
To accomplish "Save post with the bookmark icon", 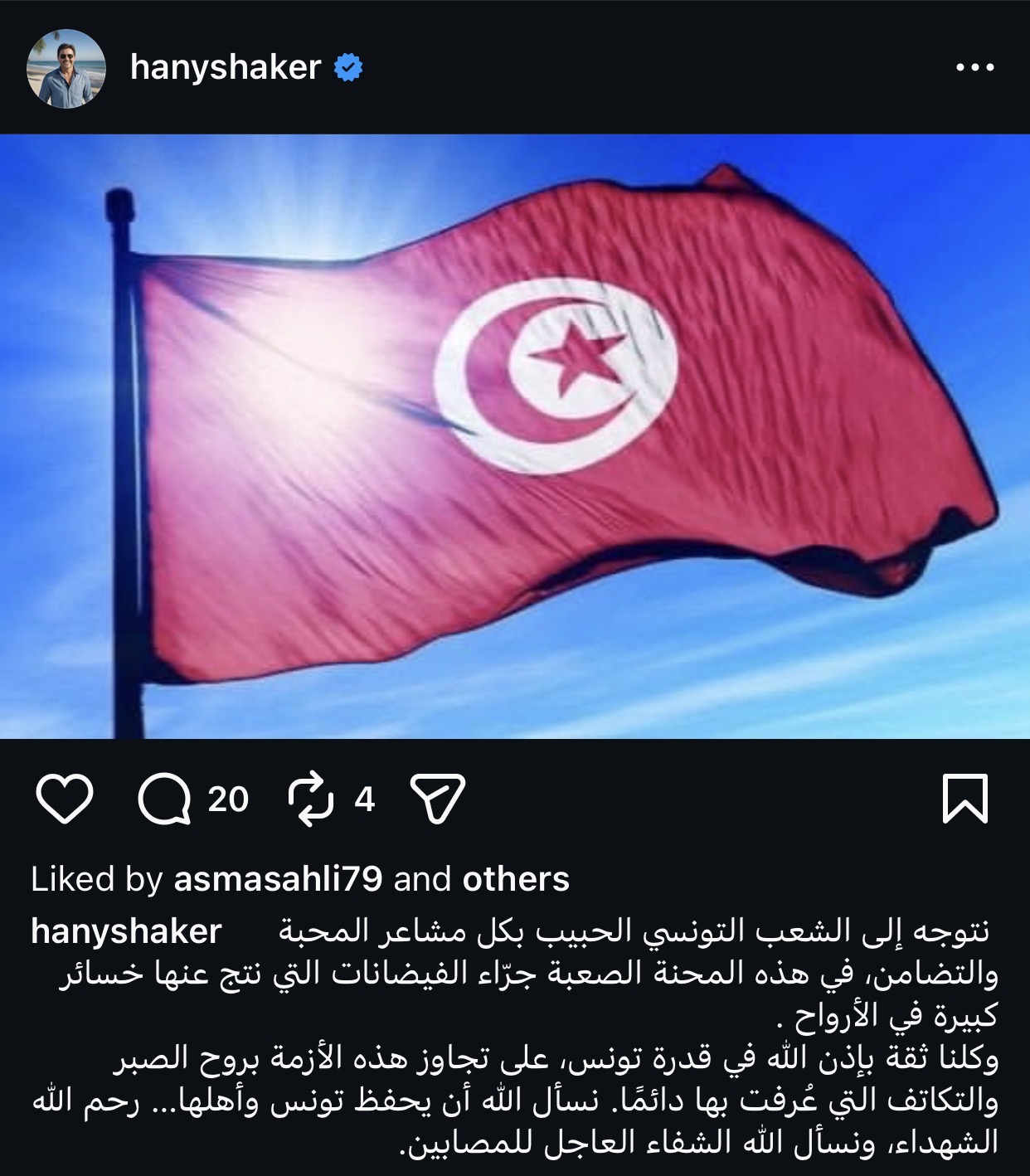I will [x=965, y=799].
